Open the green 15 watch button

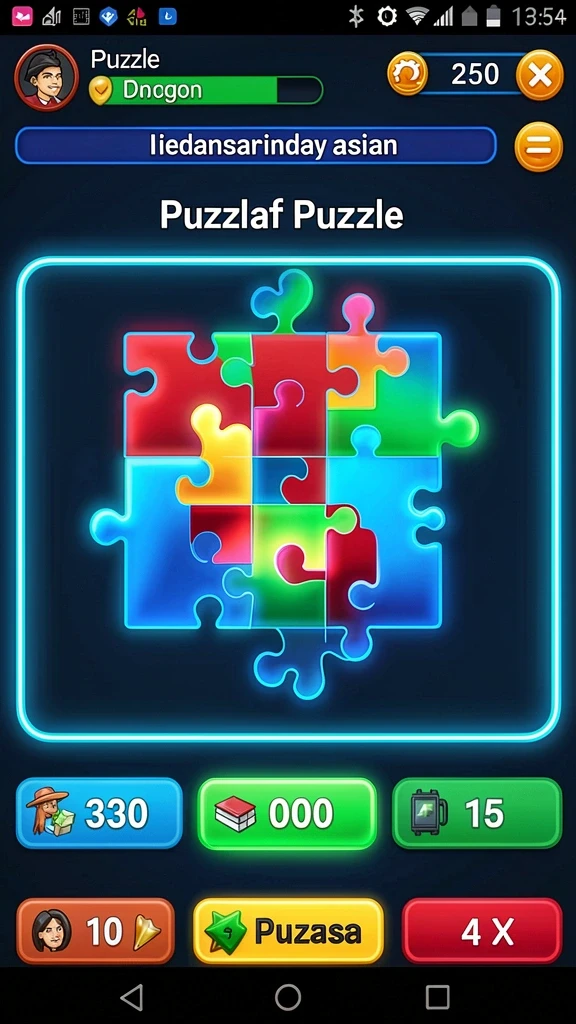click(477, 813)
